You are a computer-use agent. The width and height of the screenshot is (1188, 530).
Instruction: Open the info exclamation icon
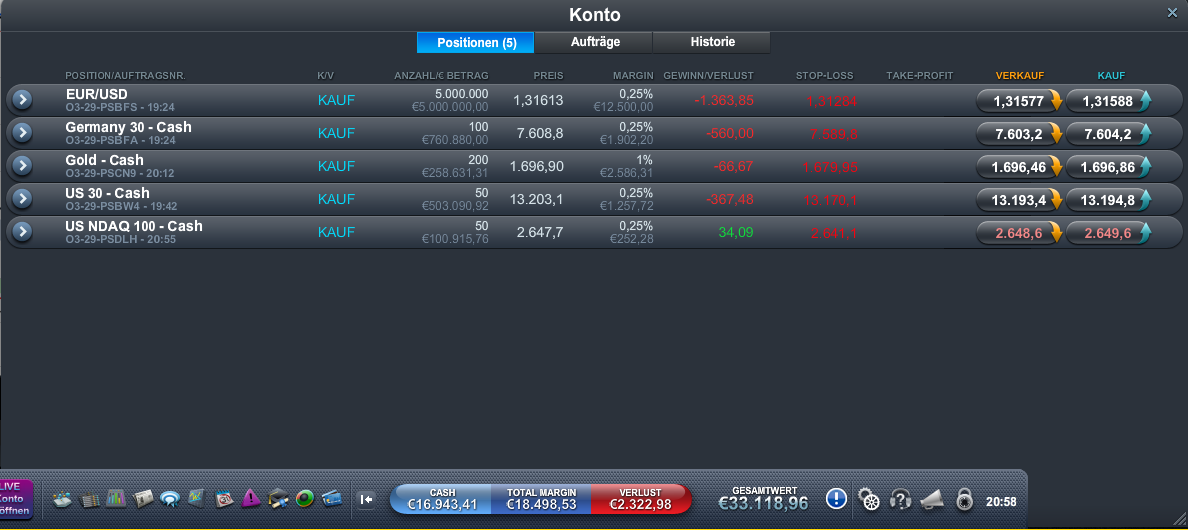click(x=836, y=498)
